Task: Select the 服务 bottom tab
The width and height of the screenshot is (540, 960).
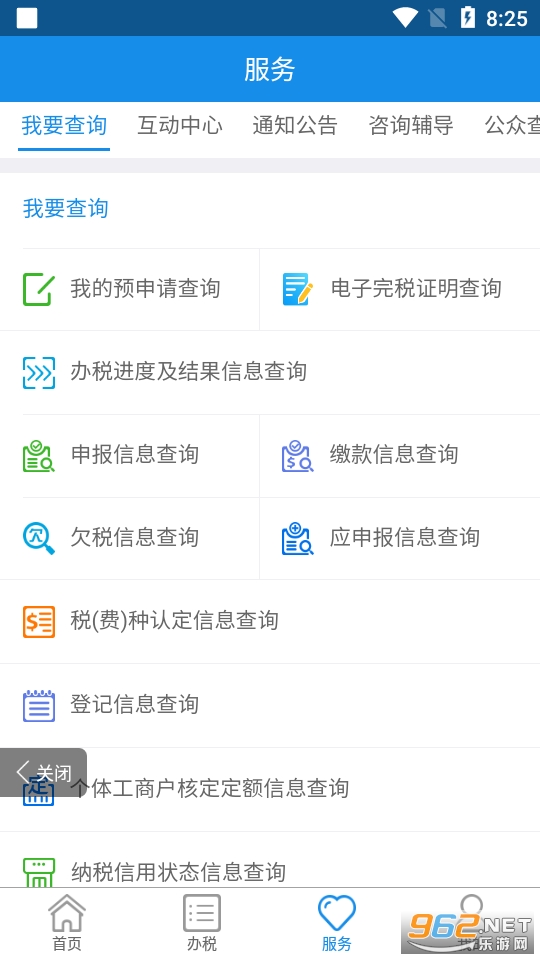Action: tap(337, 923)
